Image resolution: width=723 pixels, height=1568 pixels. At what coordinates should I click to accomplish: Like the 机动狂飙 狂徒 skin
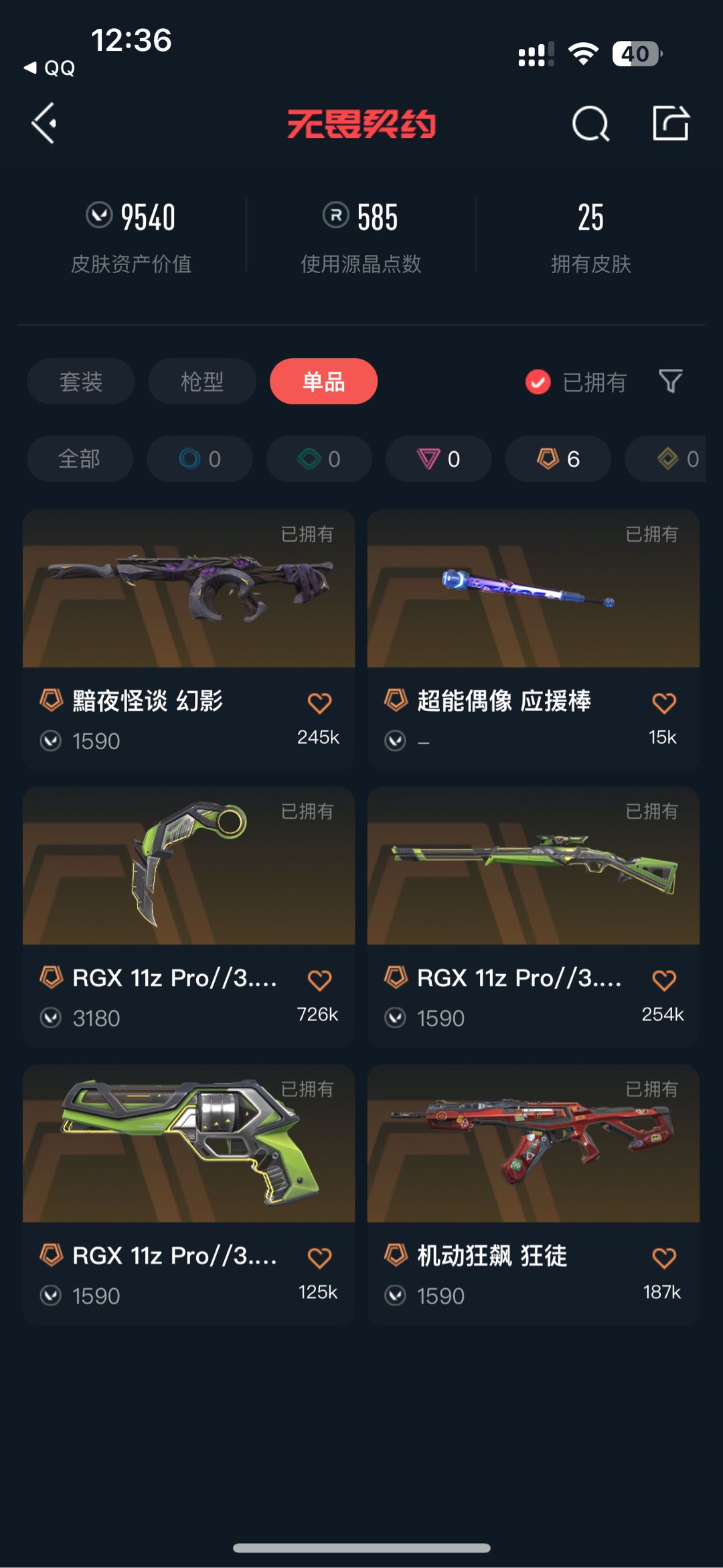click(x=664, y=1258)
